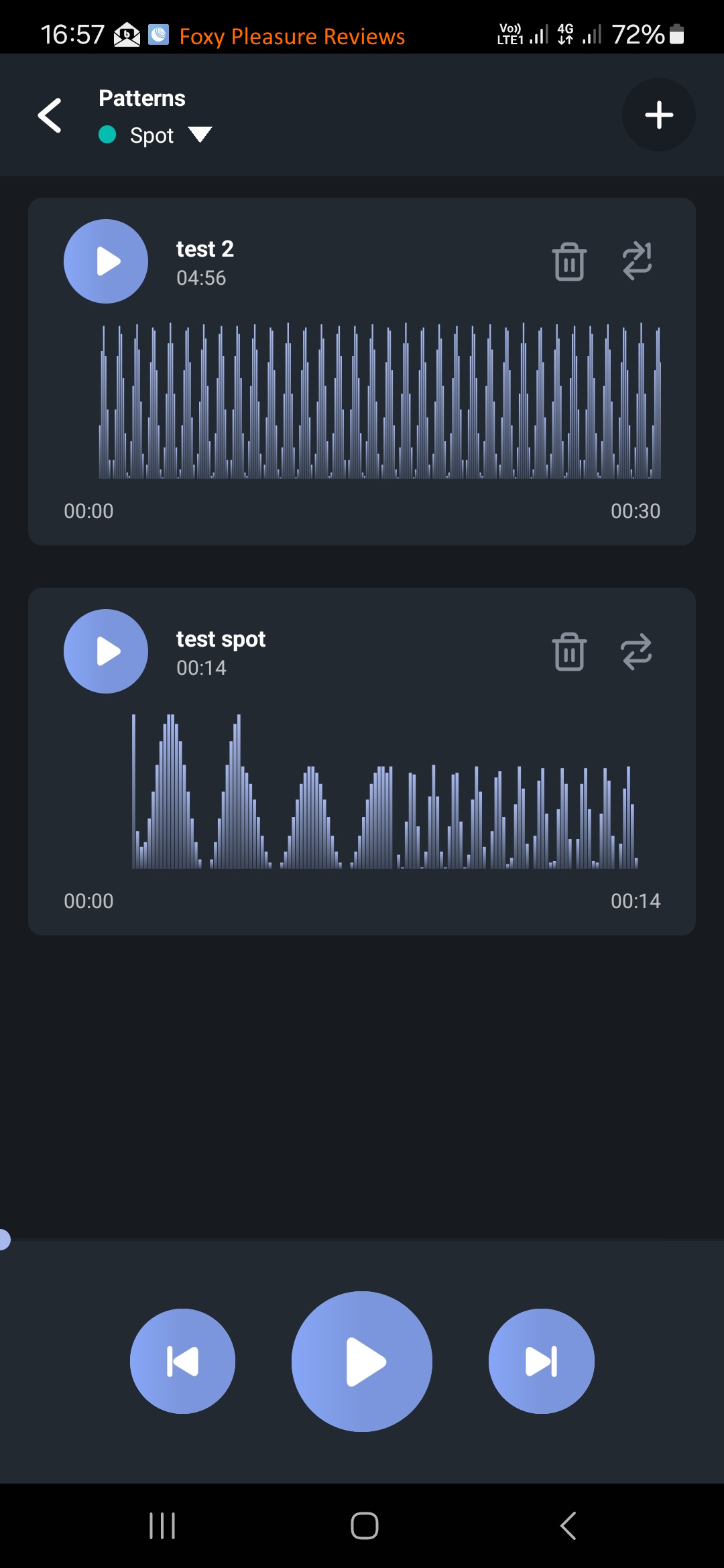This screenshot has width=724, height=1568.
Task: Expand the Spot device dropdown
Action: point(198,135)
